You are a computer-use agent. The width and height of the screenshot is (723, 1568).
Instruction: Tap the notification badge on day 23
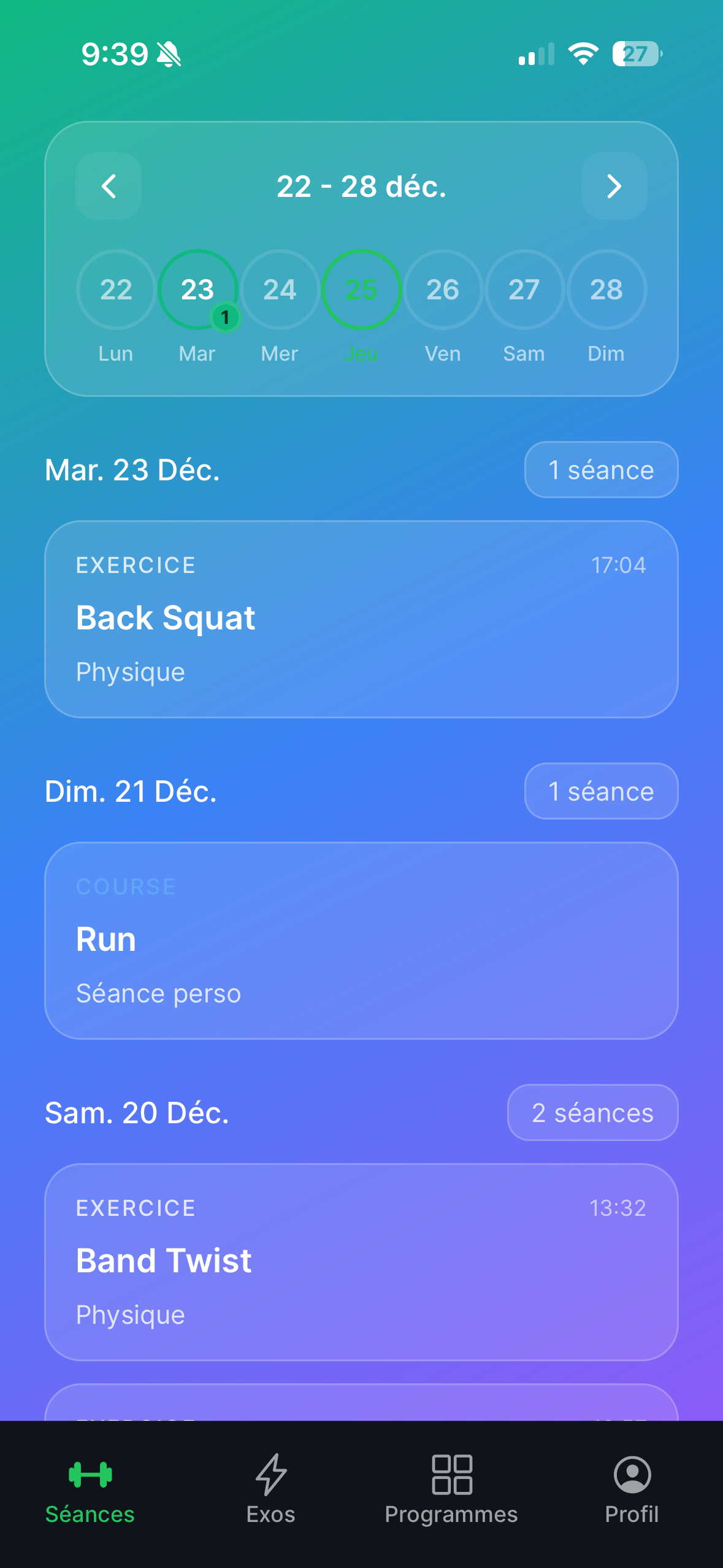pos(224,318)
